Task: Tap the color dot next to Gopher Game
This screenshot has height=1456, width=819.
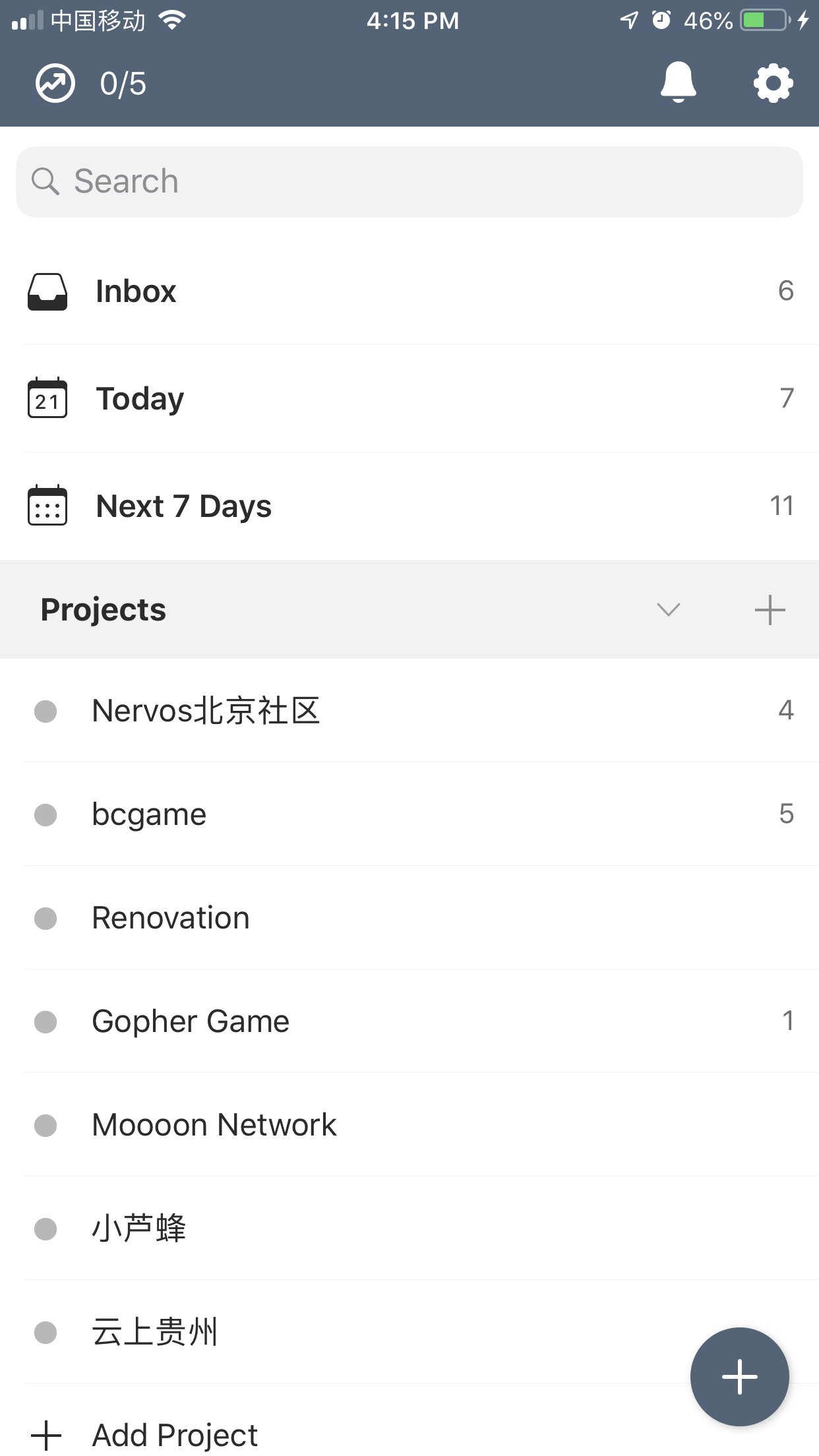Action: (x=45, y=1021)
